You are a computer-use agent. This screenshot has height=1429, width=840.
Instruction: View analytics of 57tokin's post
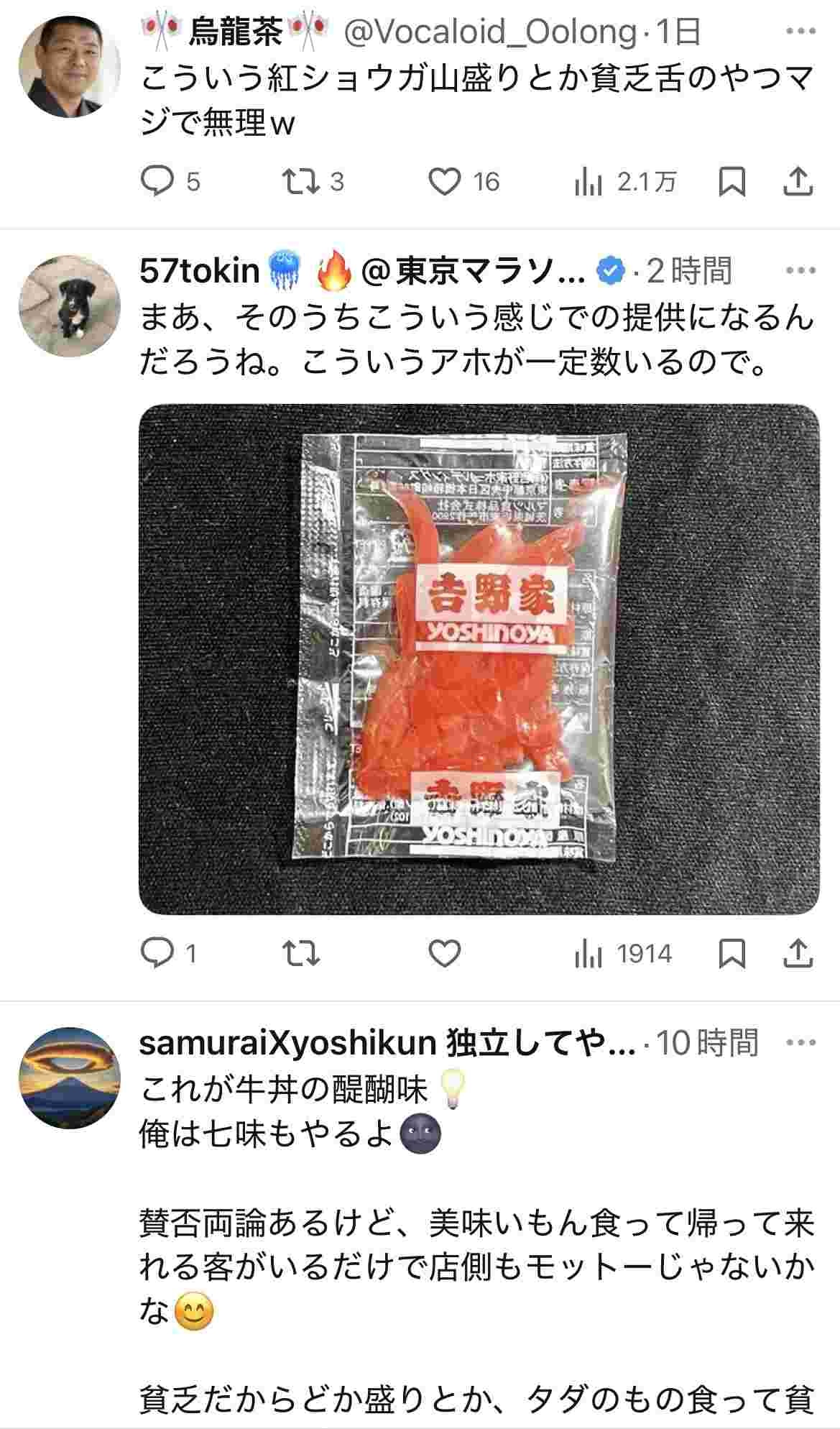point(588,954)
